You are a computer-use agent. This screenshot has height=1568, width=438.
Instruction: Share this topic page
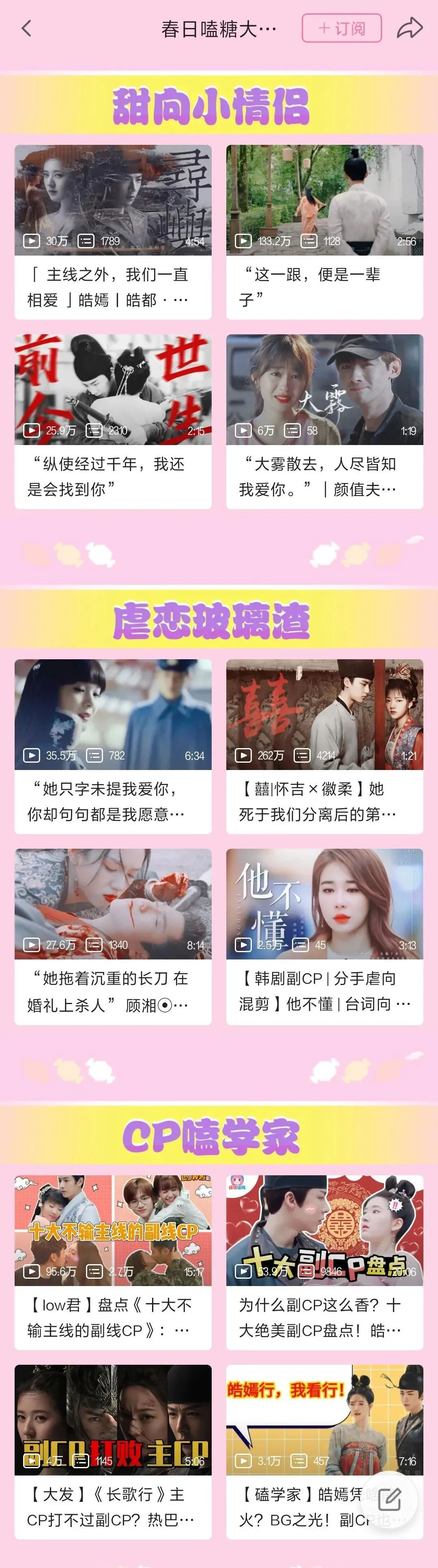coord(410,28)
